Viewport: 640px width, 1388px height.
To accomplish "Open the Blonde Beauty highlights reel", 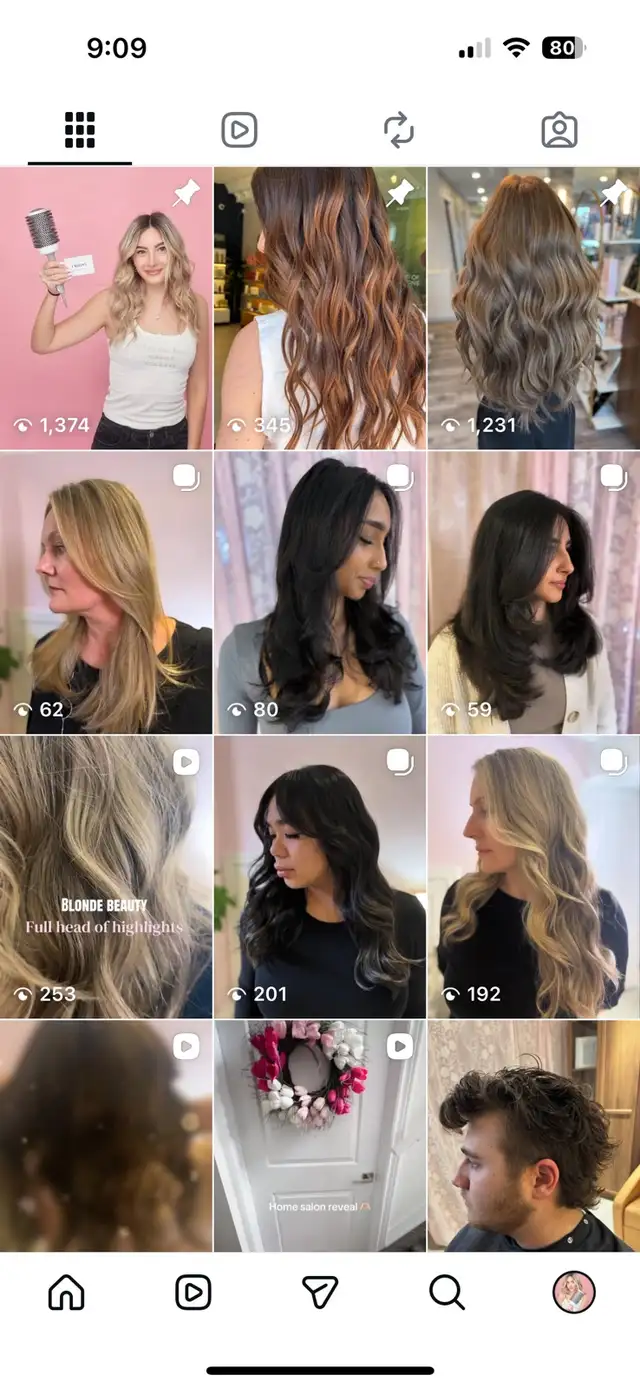I will click(106, 876).
